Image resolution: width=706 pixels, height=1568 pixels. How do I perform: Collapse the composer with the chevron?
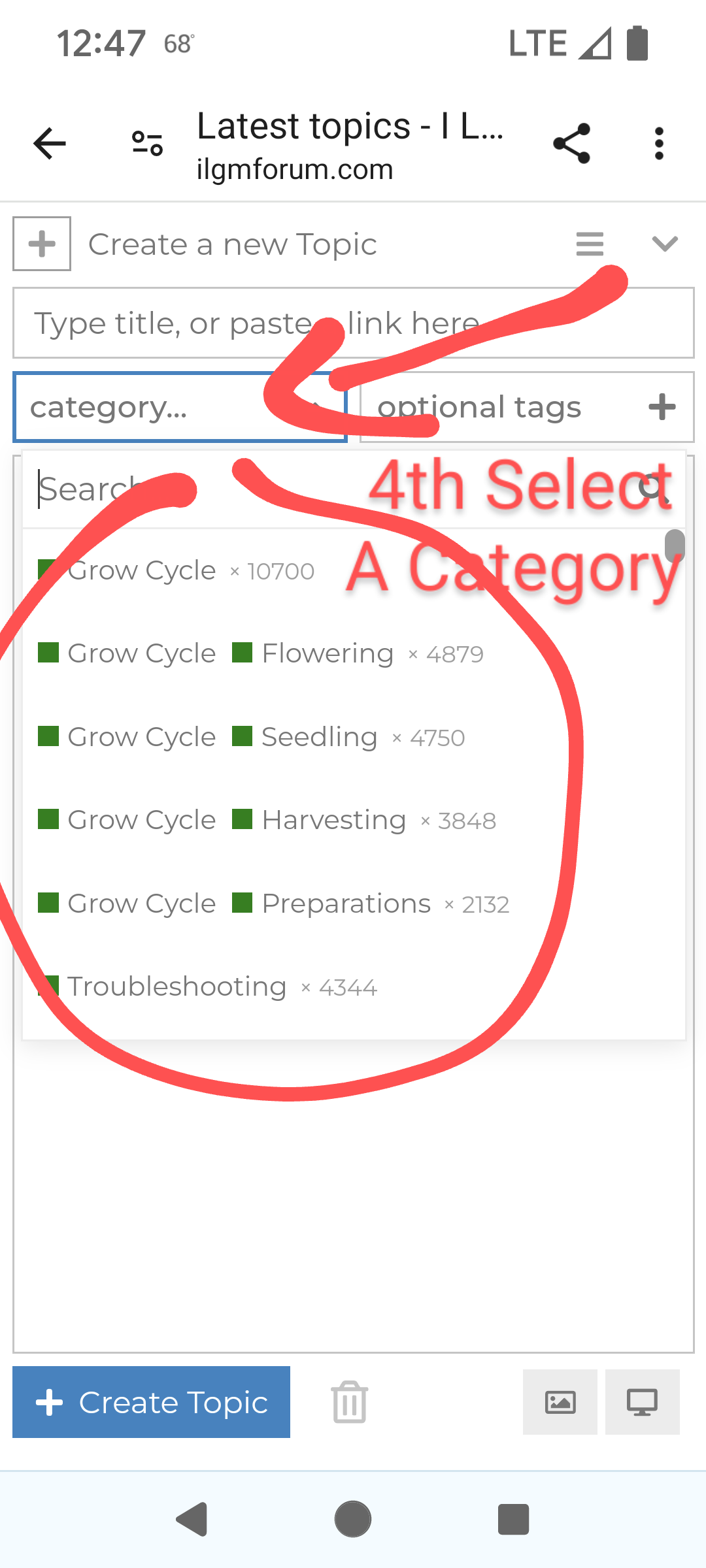(x=665, y=244)
